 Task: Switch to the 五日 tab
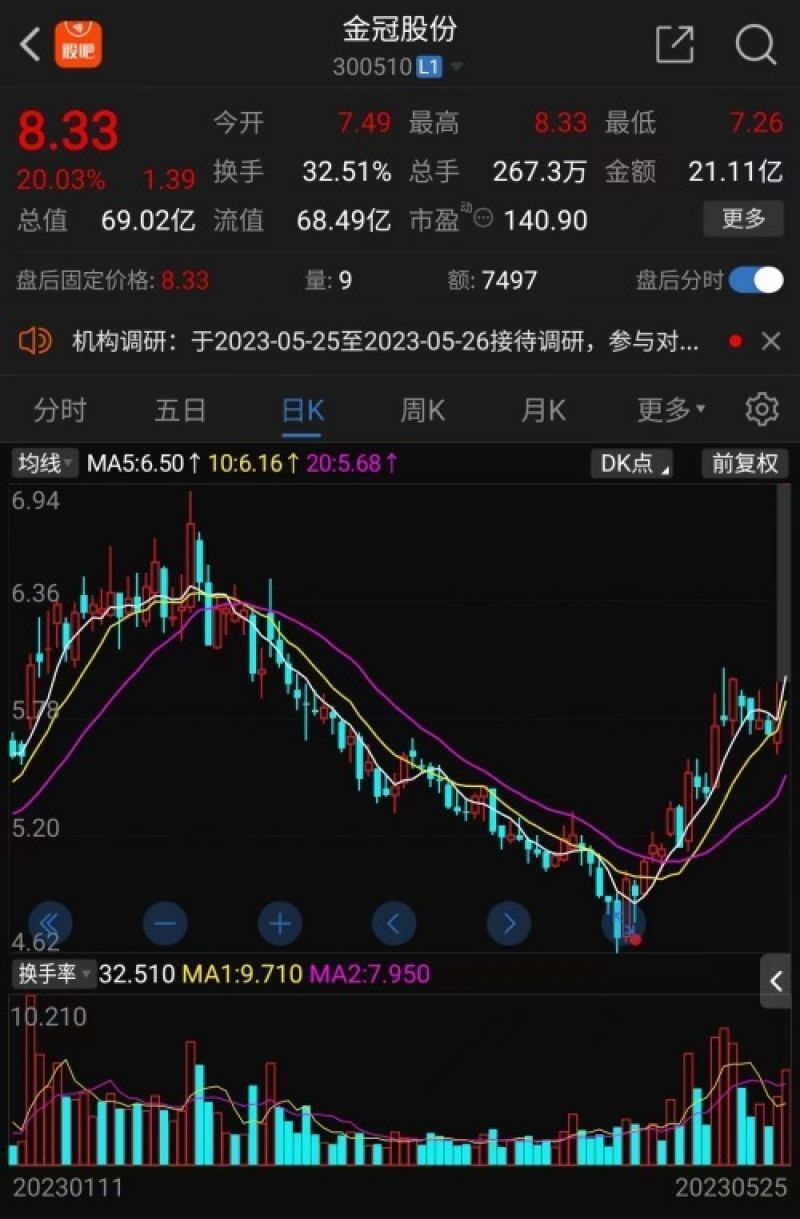coord(180,410)
